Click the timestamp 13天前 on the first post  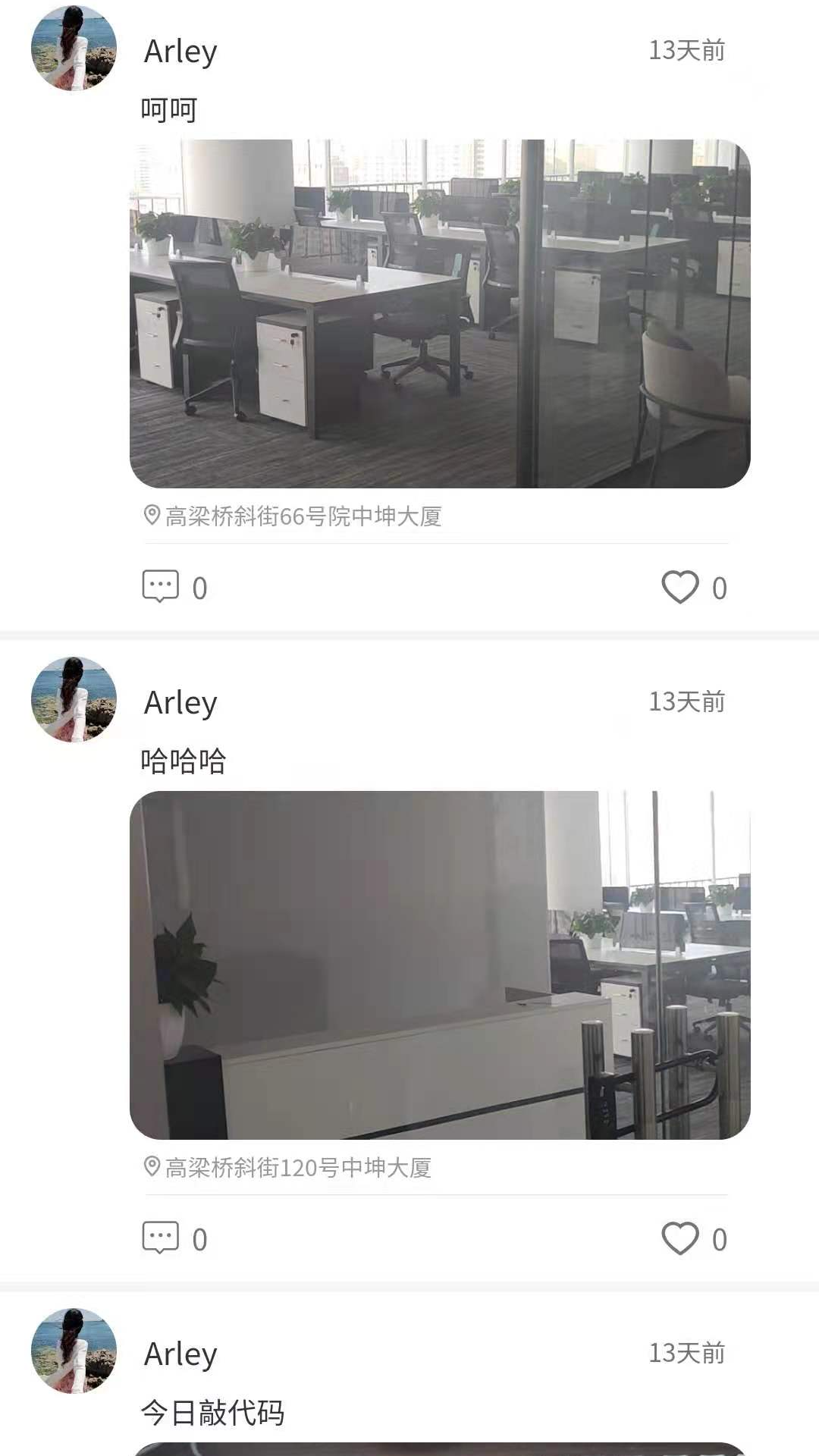pos(685,50)
